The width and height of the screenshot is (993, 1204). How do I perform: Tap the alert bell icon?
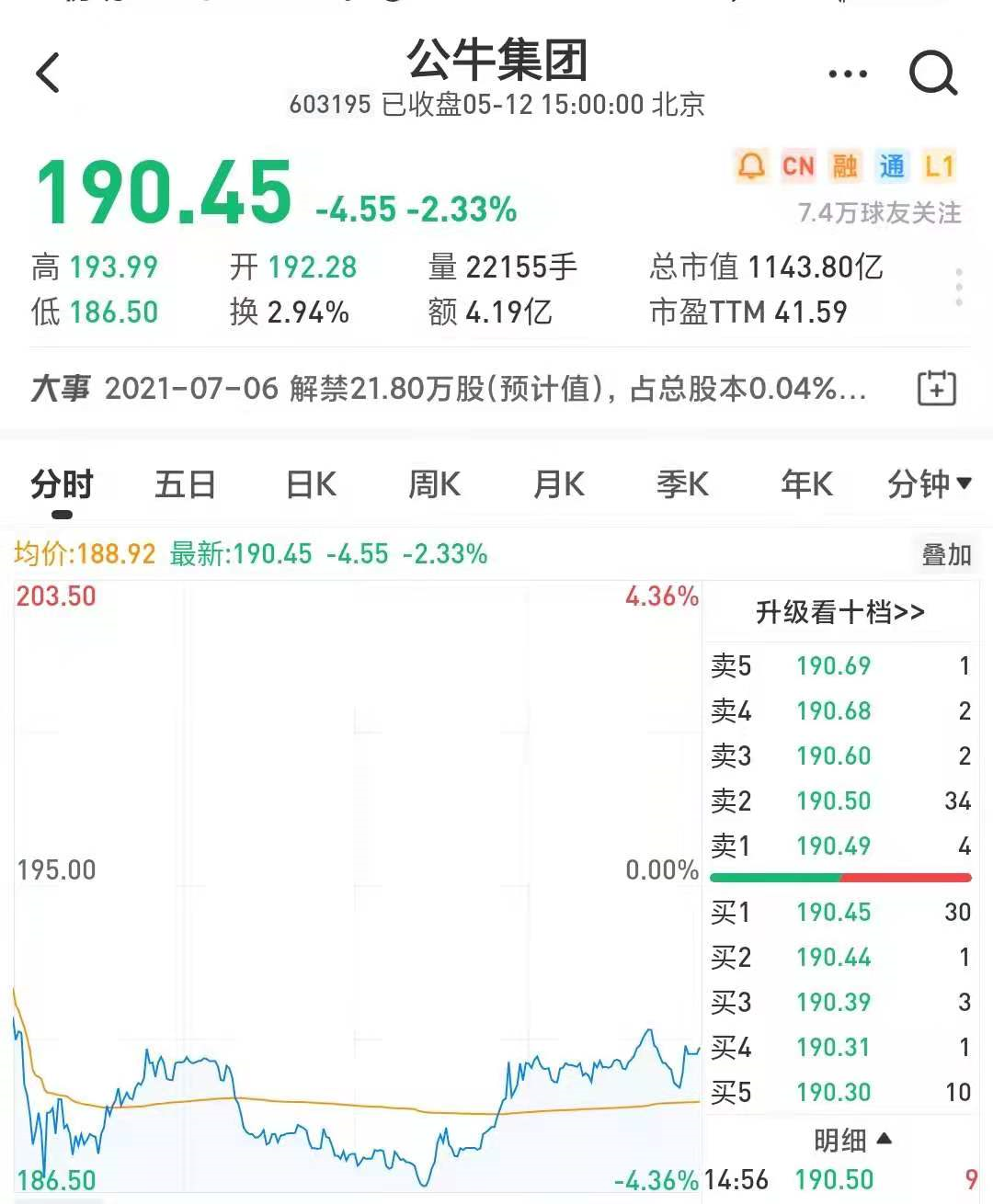751,166
